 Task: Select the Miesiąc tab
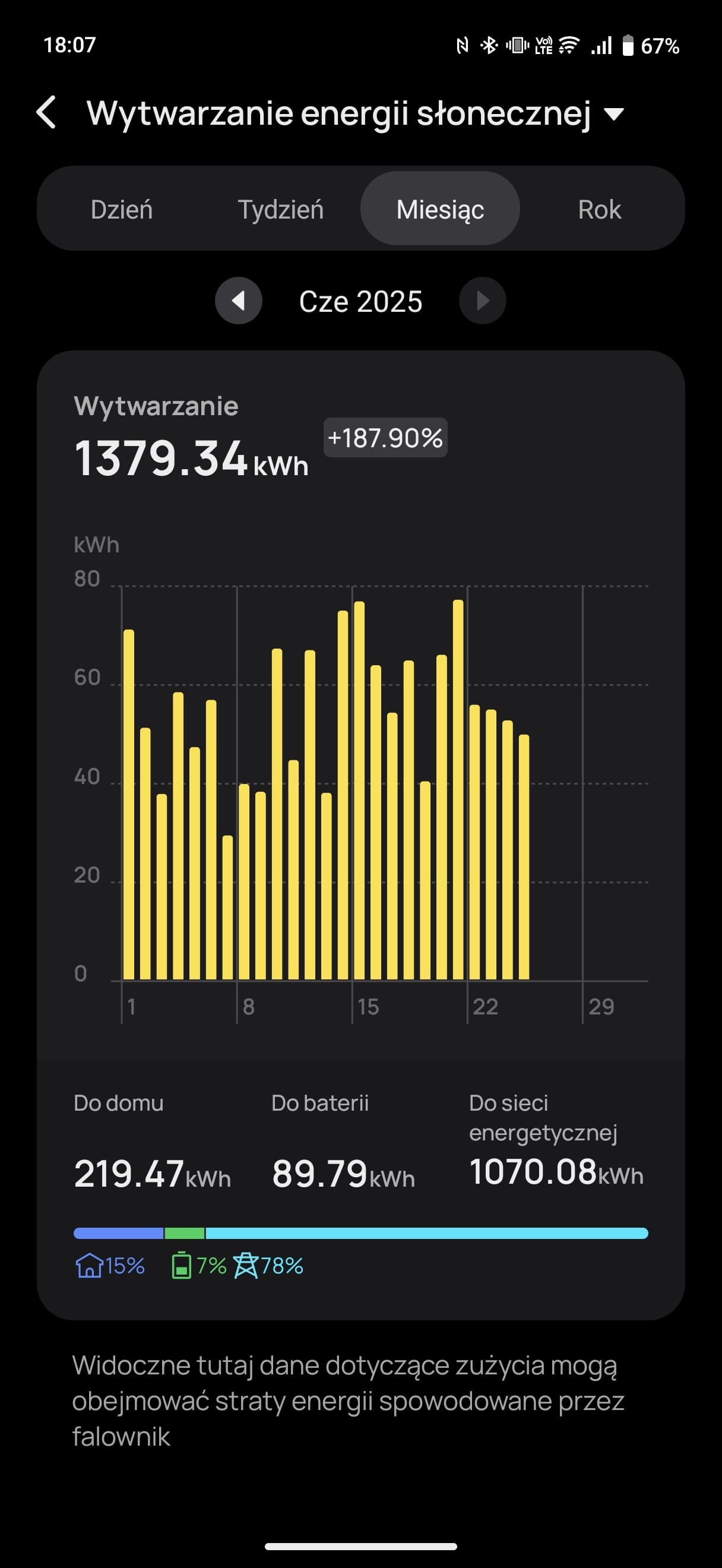tap(440, 209)
